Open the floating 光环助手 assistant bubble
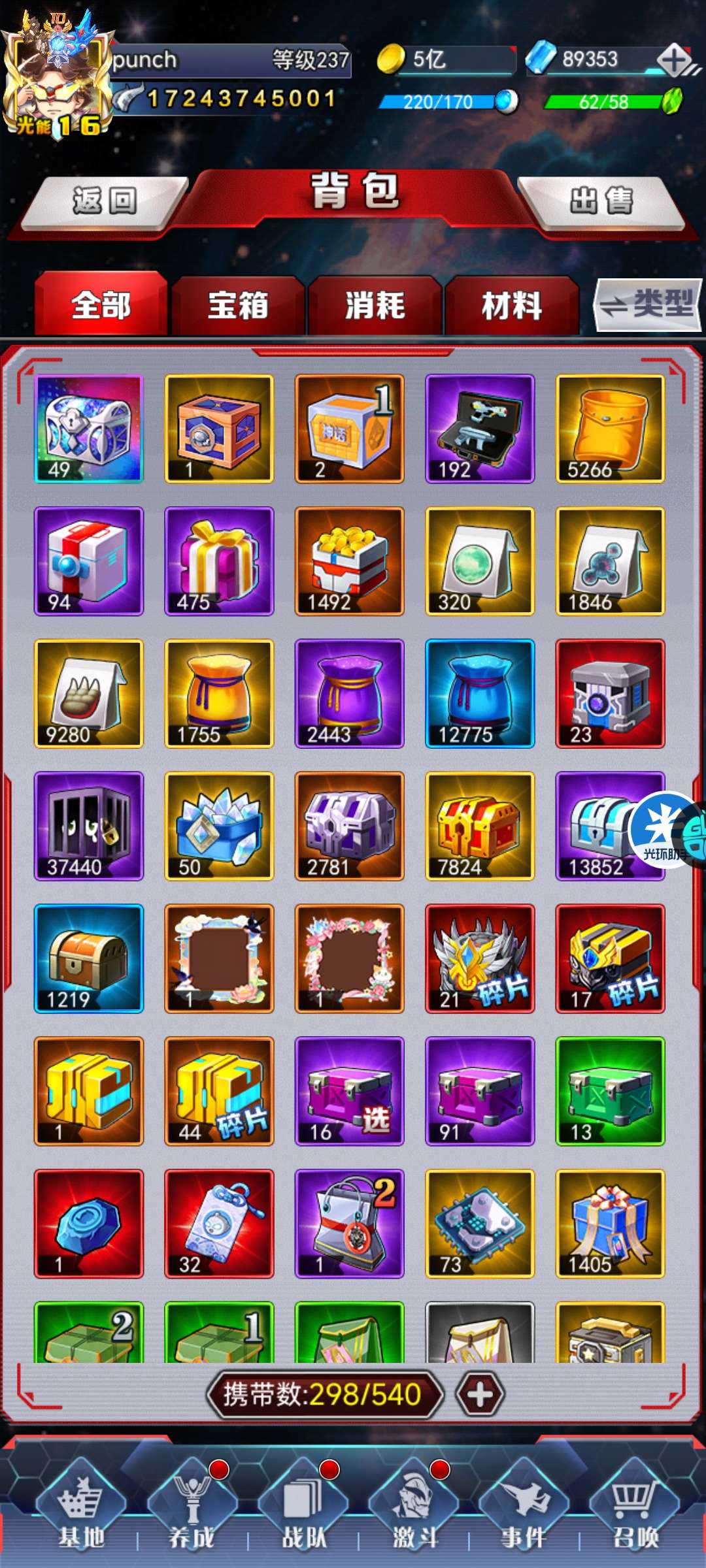This screenshot has width=706, height=1568. (667, 829)
